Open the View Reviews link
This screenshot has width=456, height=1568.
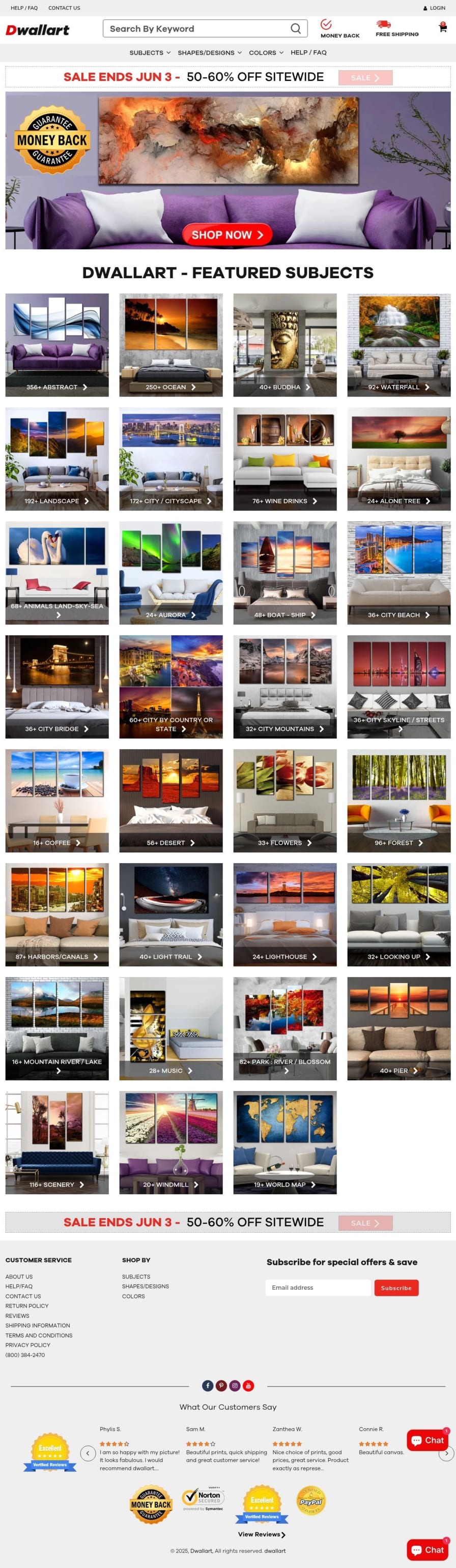coord(261,1534)
